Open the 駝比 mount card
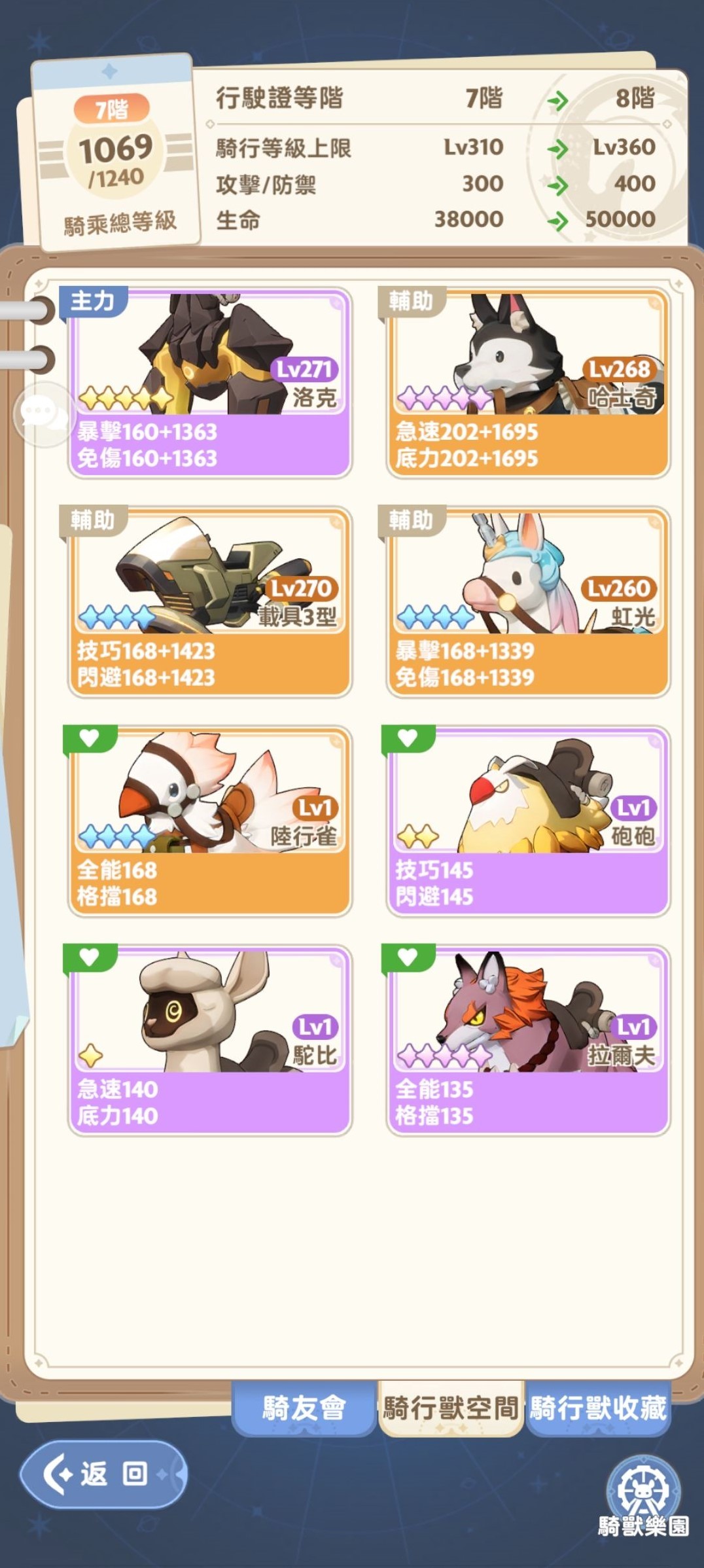This screenshot has height=1568, width=704. click(x=209, y=1041)
